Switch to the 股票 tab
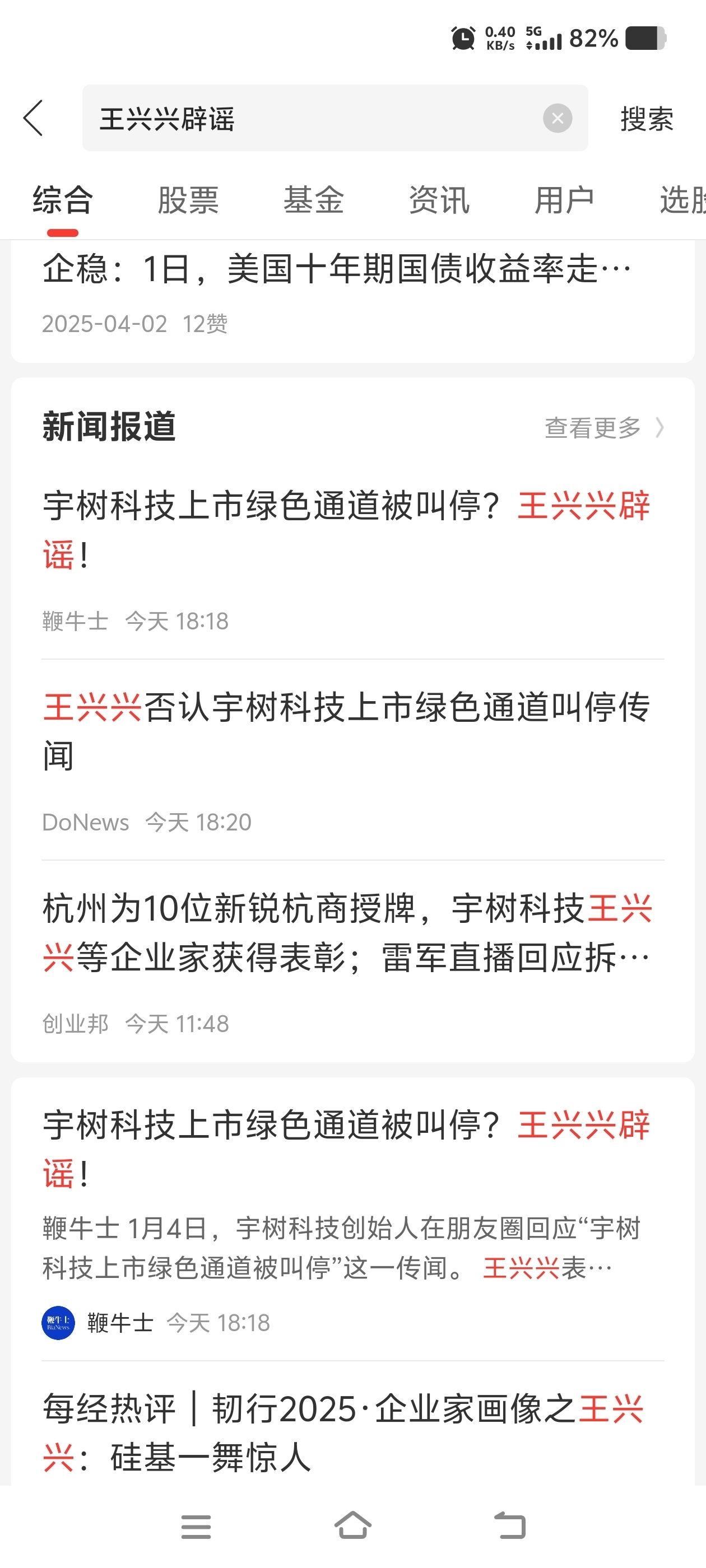 pyautogui.click(x=188, y=200)
